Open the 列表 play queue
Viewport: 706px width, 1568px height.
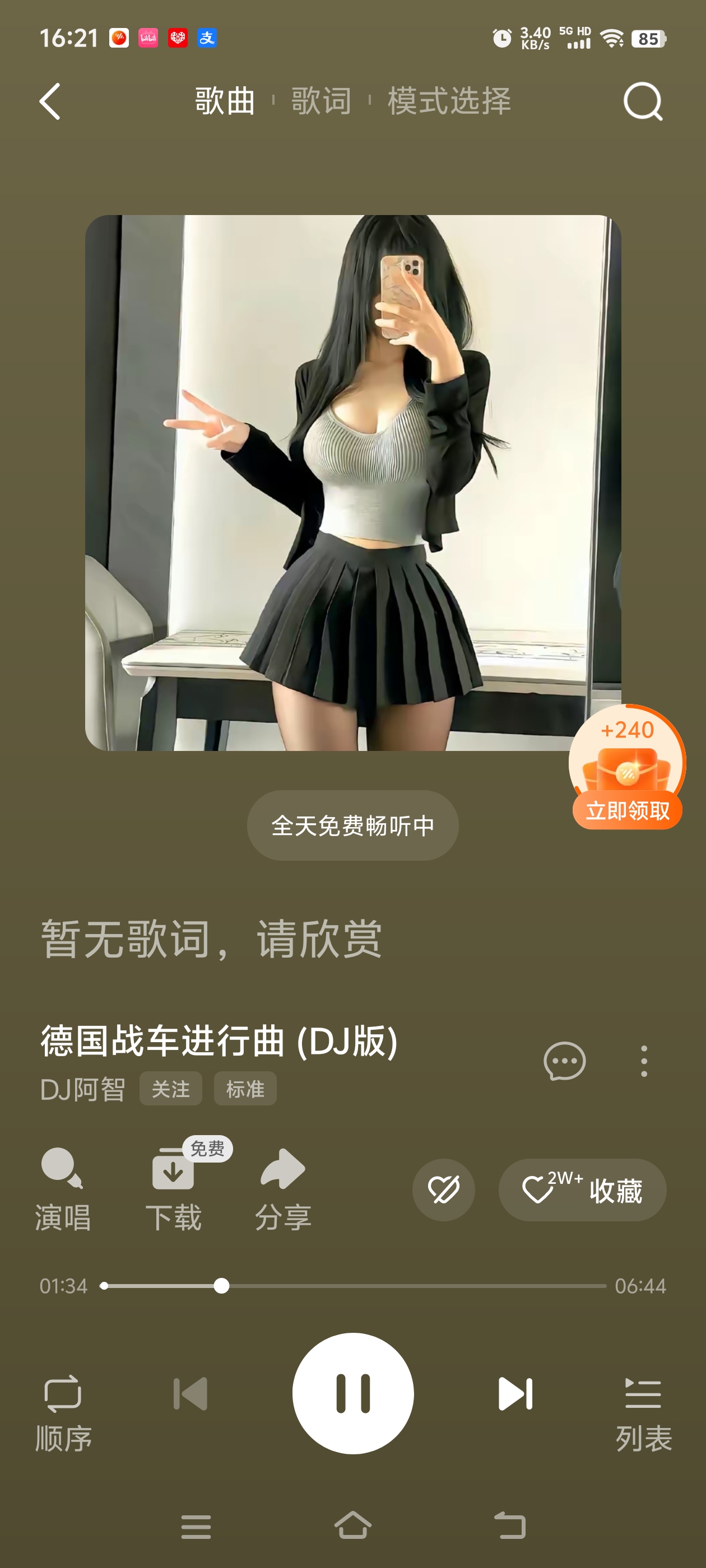coord(643,1412)
